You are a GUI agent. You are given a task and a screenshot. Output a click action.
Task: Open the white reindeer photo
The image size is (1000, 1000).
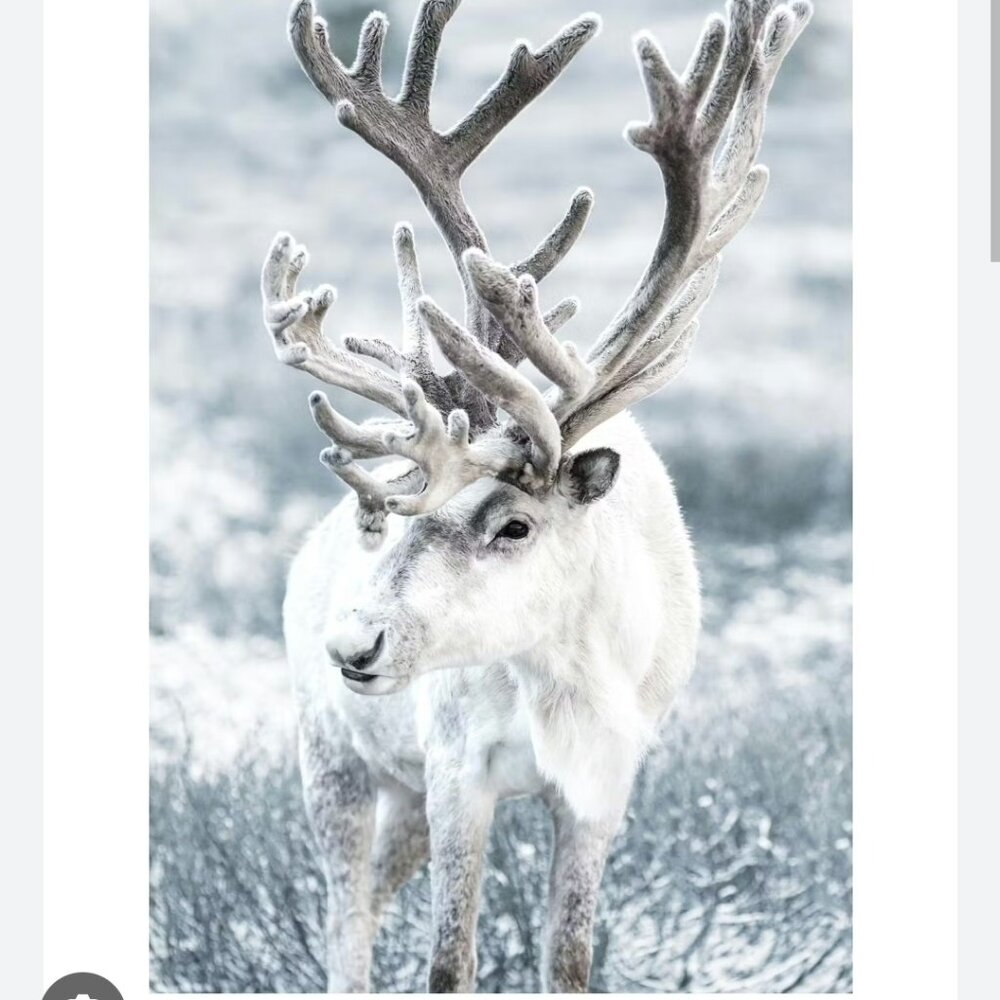pos(500,500)
